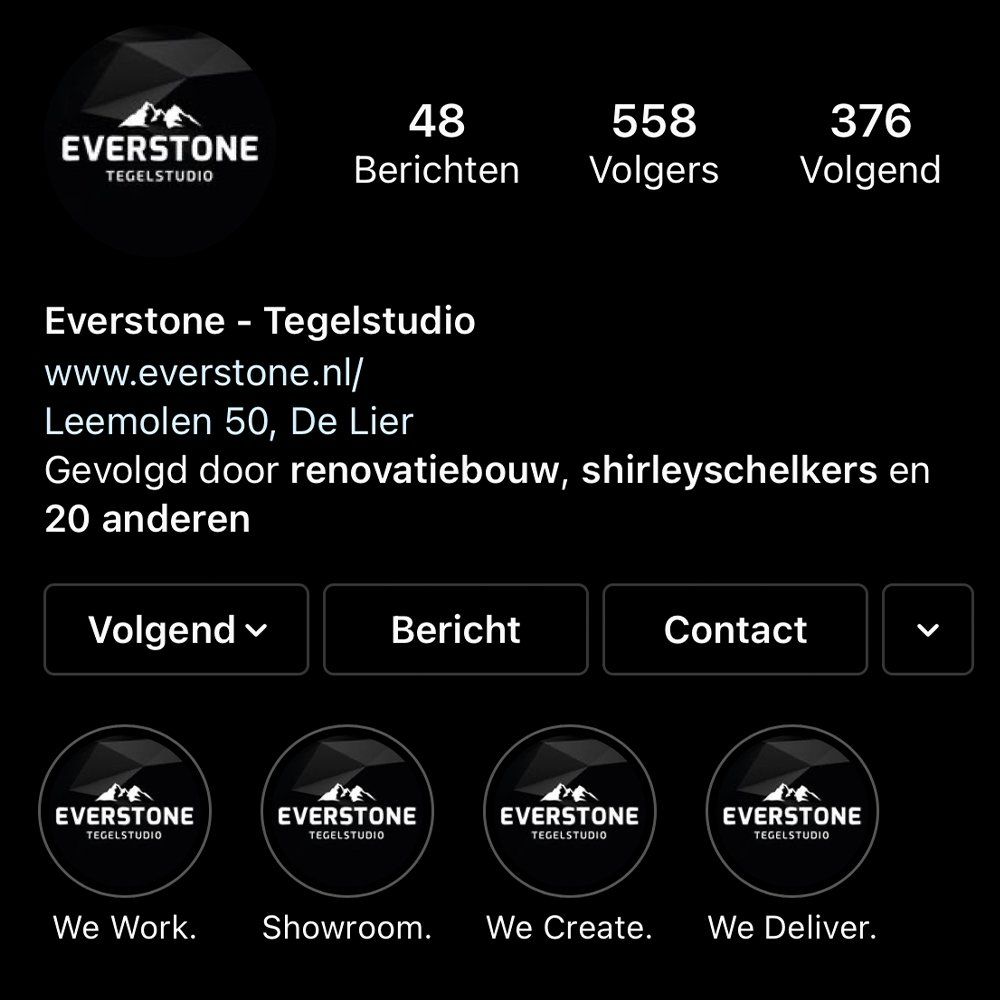The image size is (1000, 1000).
Task: Open the We Work. story highlight
Action: point(124,811)
